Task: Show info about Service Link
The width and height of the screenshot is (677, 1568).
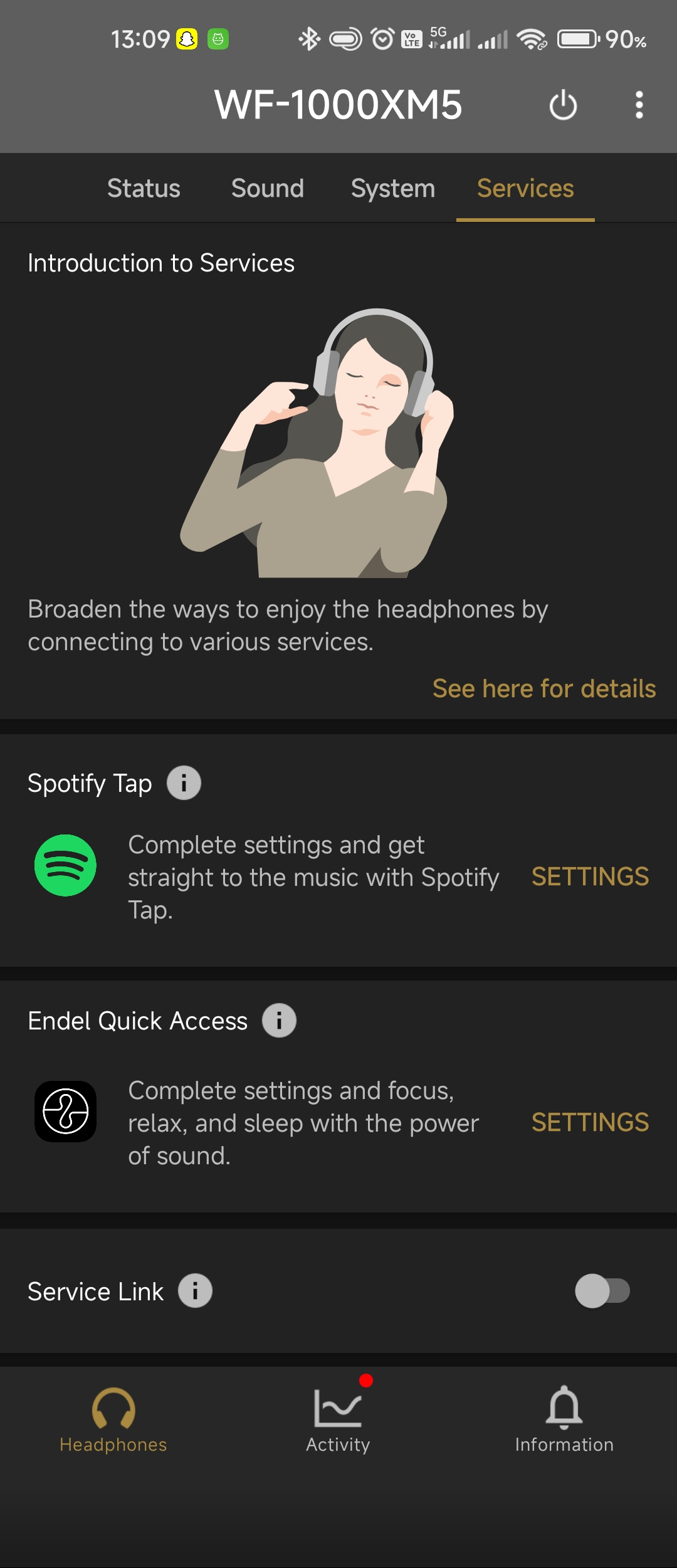Action: [x=195, y=1291]
